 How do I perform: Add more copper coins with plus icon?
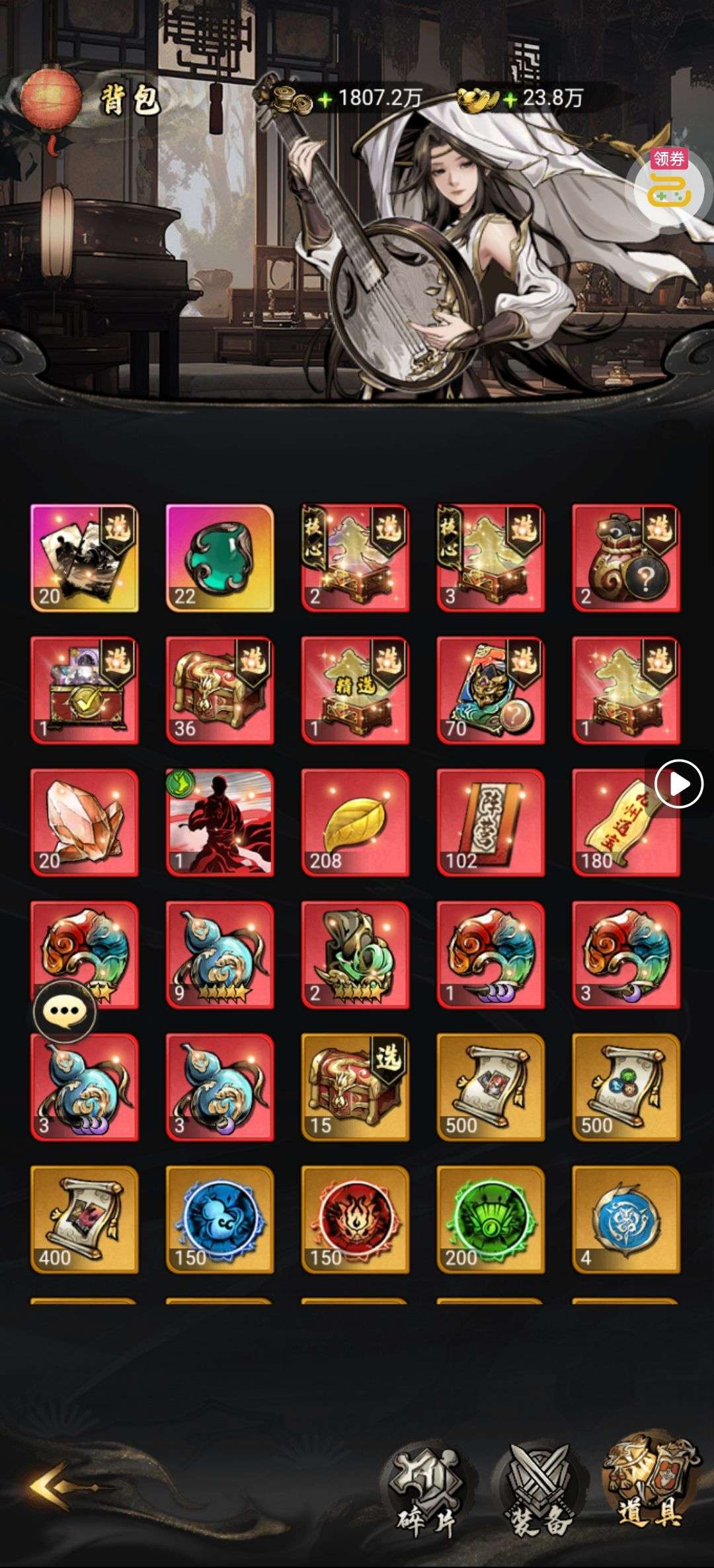pos(325,100)
